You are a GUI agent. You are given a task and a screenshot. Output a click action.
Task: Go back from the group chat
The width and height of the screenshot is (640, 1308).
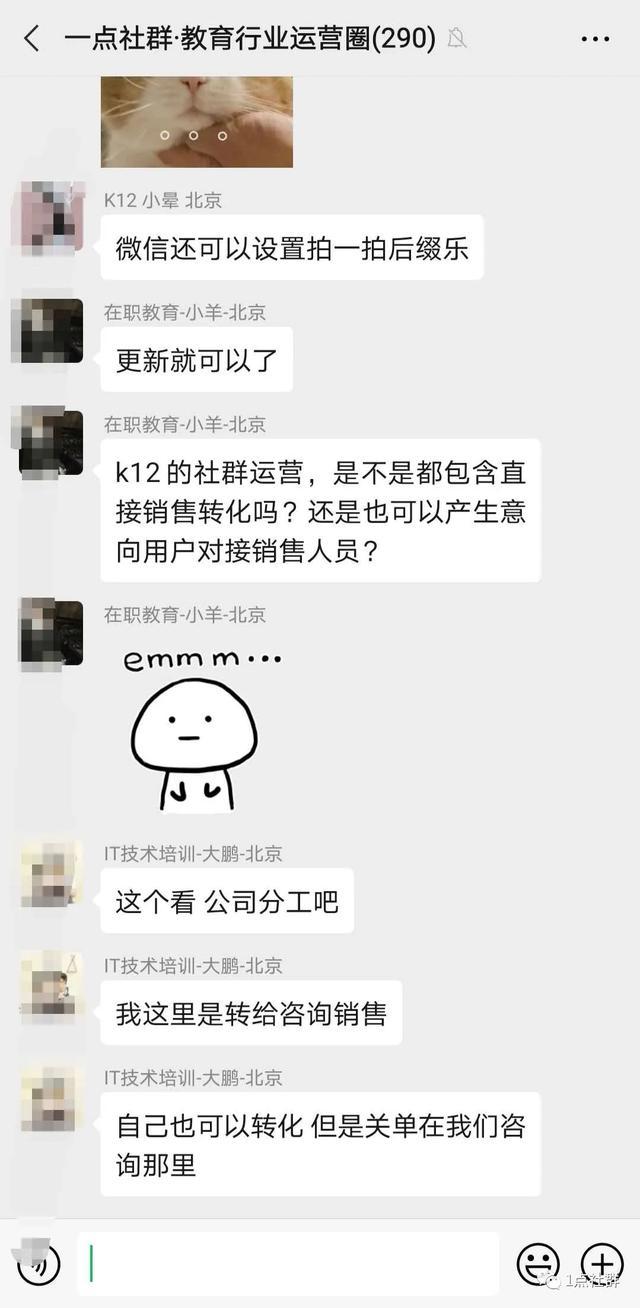pyautogui.click(x=32, y=39)
